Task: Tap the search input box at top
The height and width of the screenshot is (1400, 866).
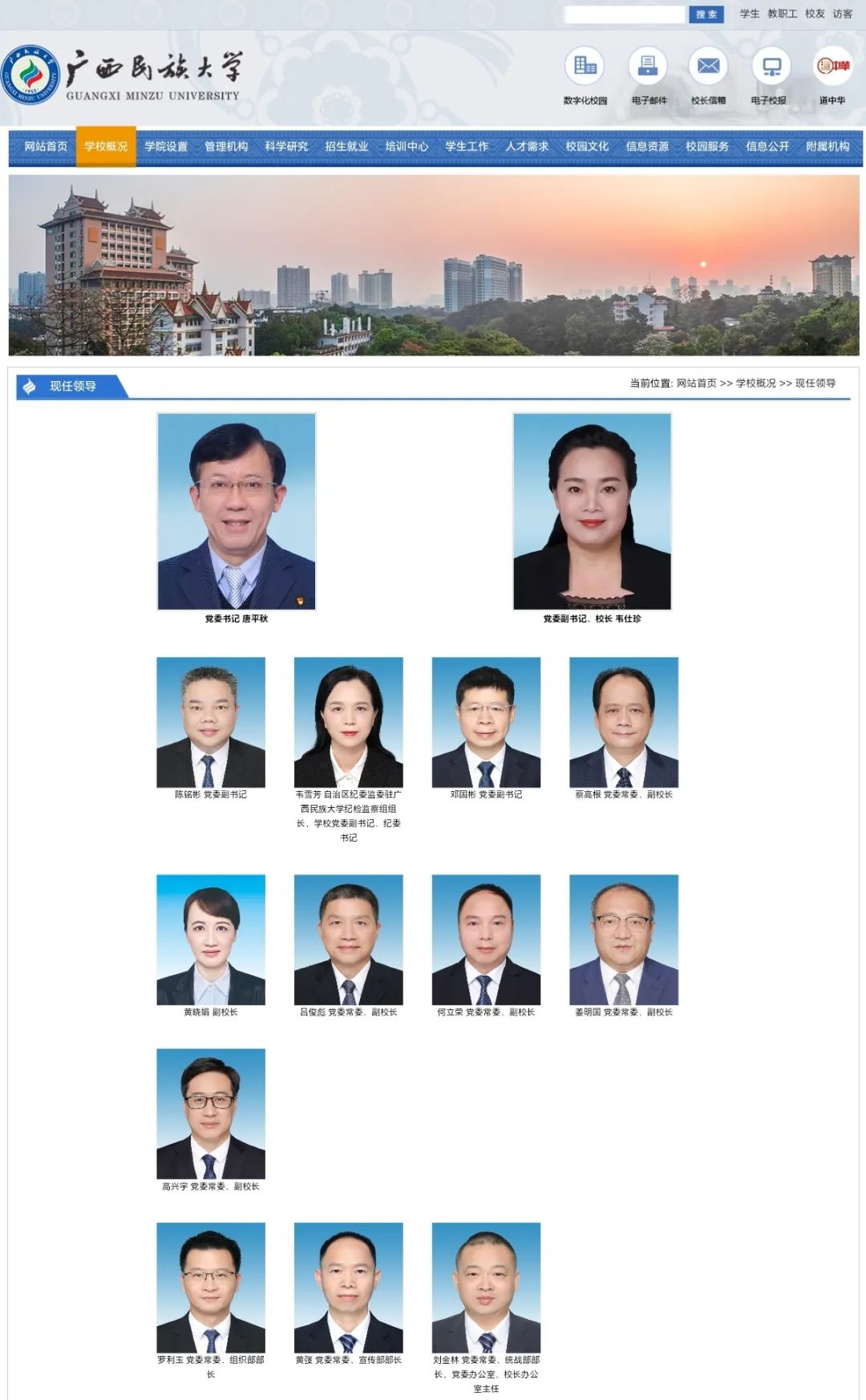Action: click(625, 14)
